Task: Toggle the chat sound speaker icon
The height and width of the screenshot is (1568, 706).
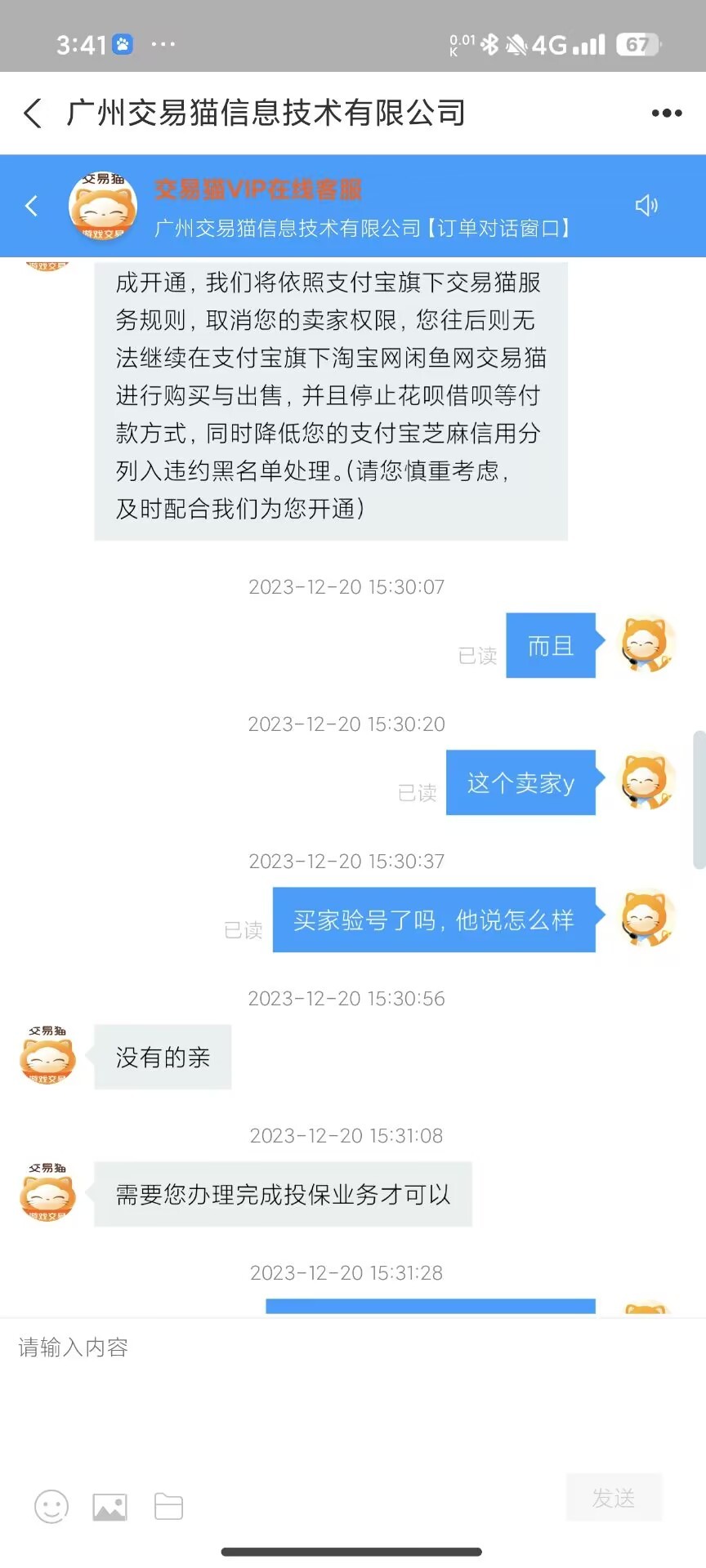Action: [646, 206]
